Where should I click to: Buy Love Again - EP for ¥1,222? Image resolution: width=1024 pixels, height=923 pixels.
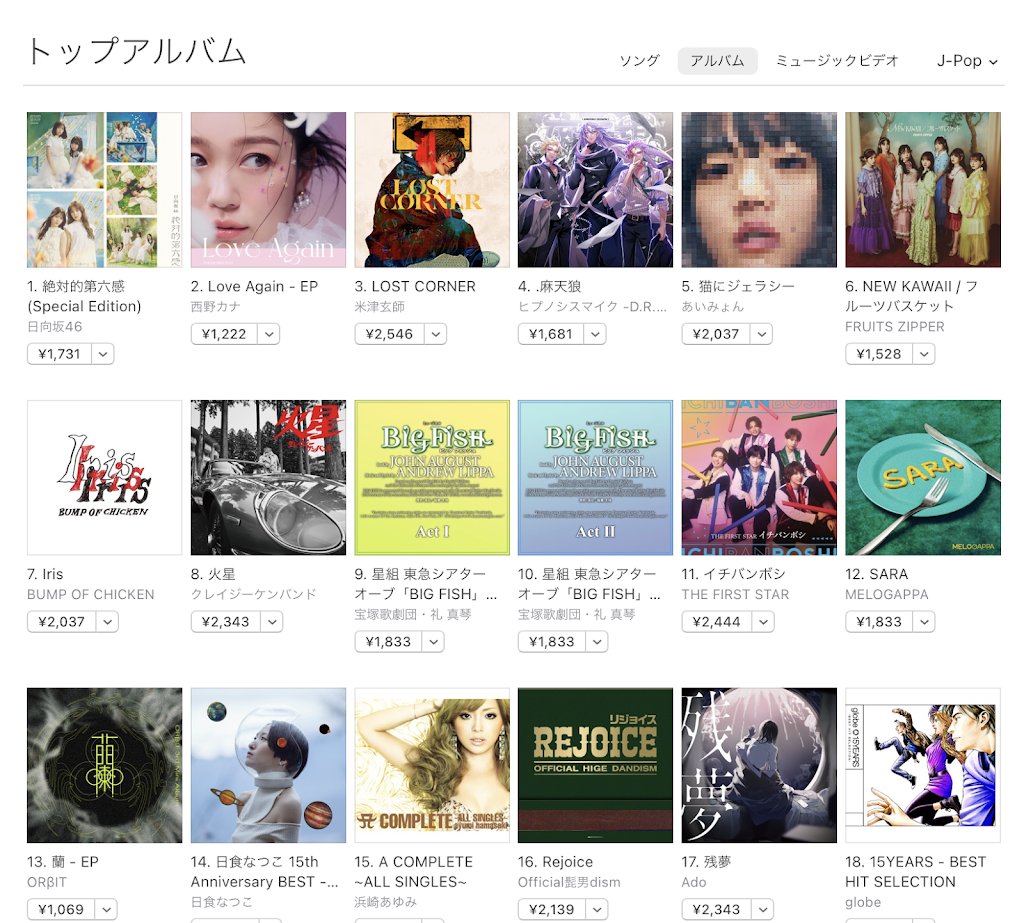pos(224,334)
